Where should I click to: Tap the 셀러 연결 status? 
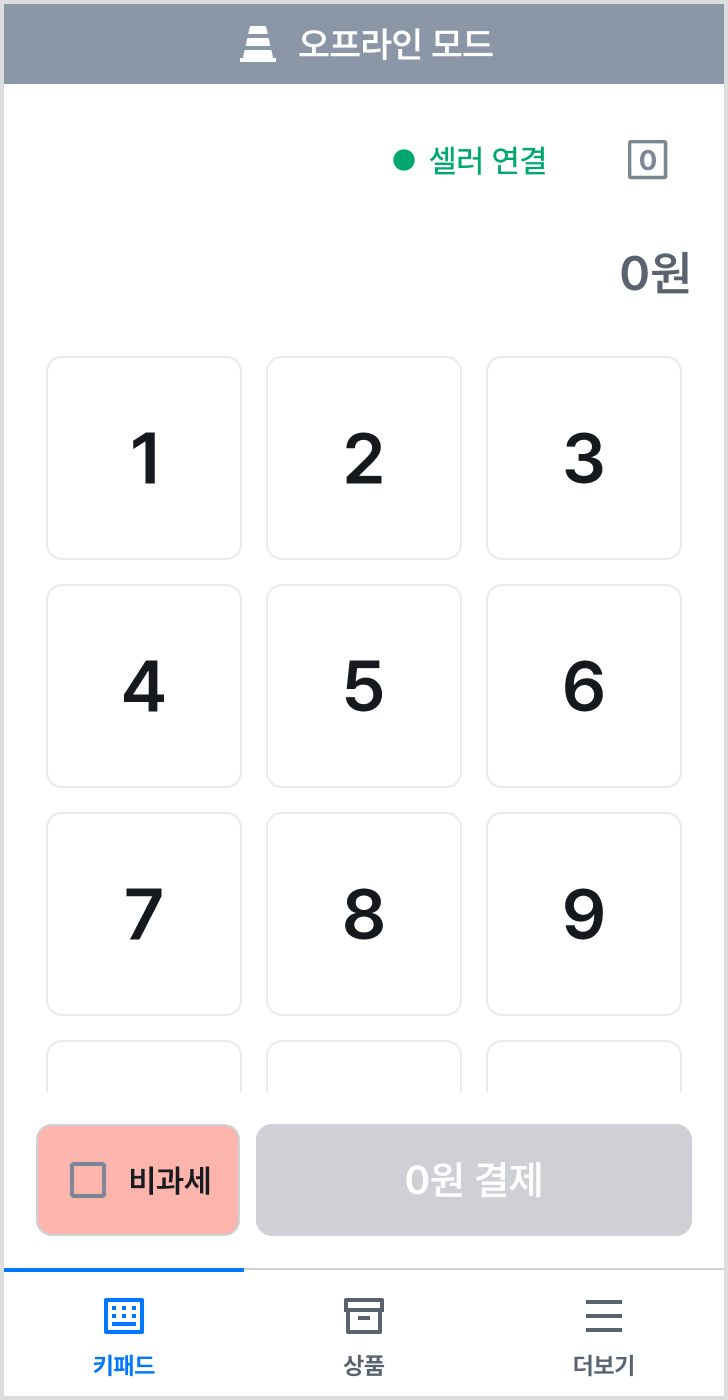pos(470,160)
